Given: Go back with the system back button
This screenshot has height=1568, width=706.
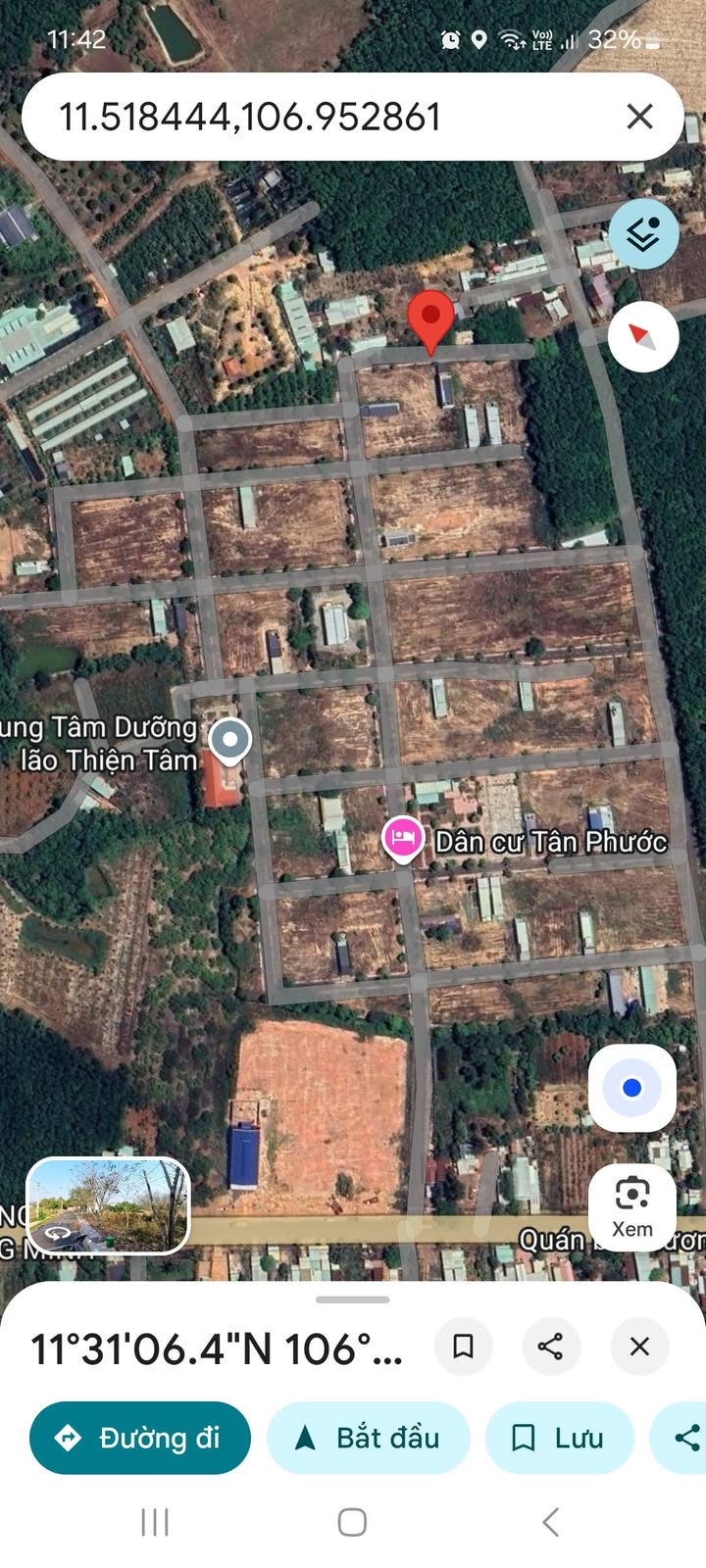Looking at the screenshot, I should (x=551, y=1522).
